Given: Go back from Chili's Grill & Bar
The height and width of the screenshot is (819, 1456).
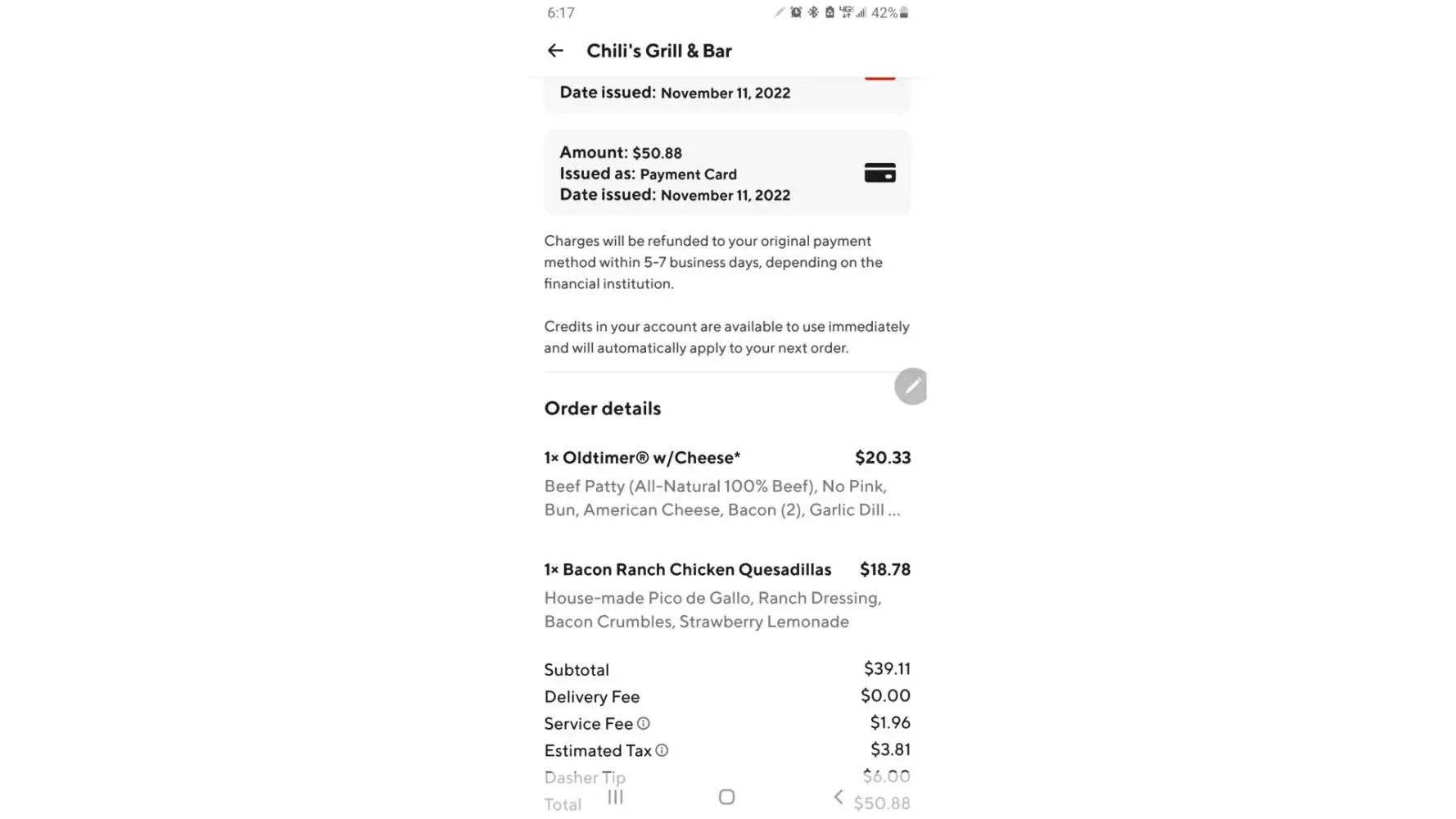Looking at the screenshot, I should point(555,51).
